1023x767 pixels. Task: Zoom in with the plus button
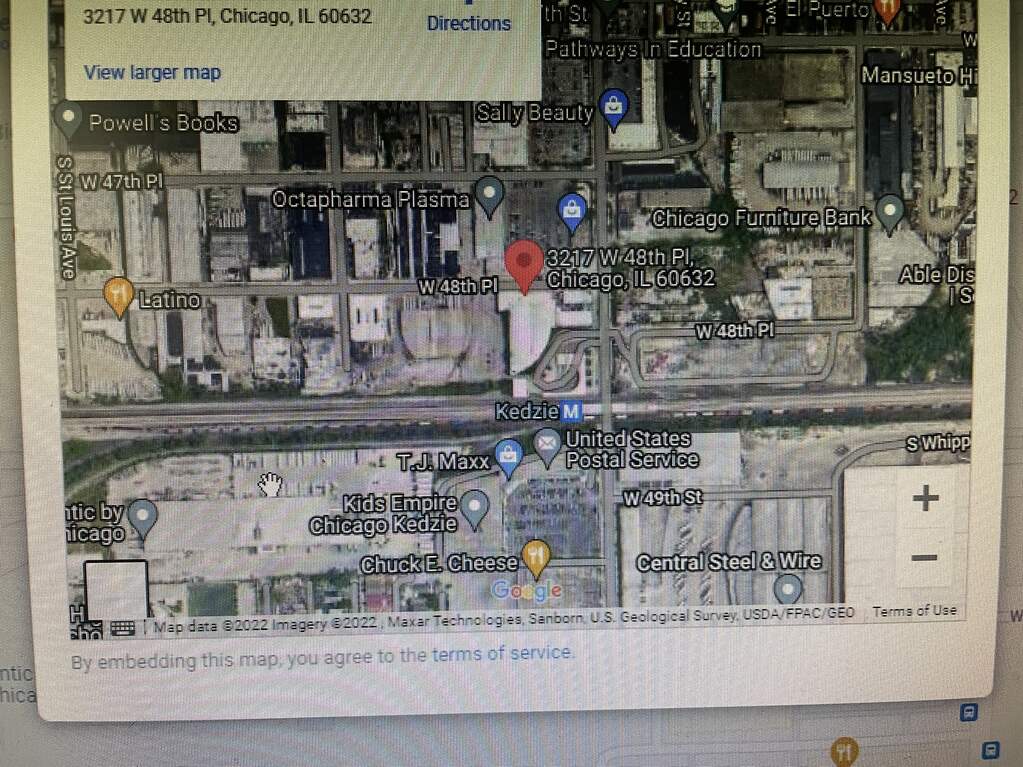925,498
